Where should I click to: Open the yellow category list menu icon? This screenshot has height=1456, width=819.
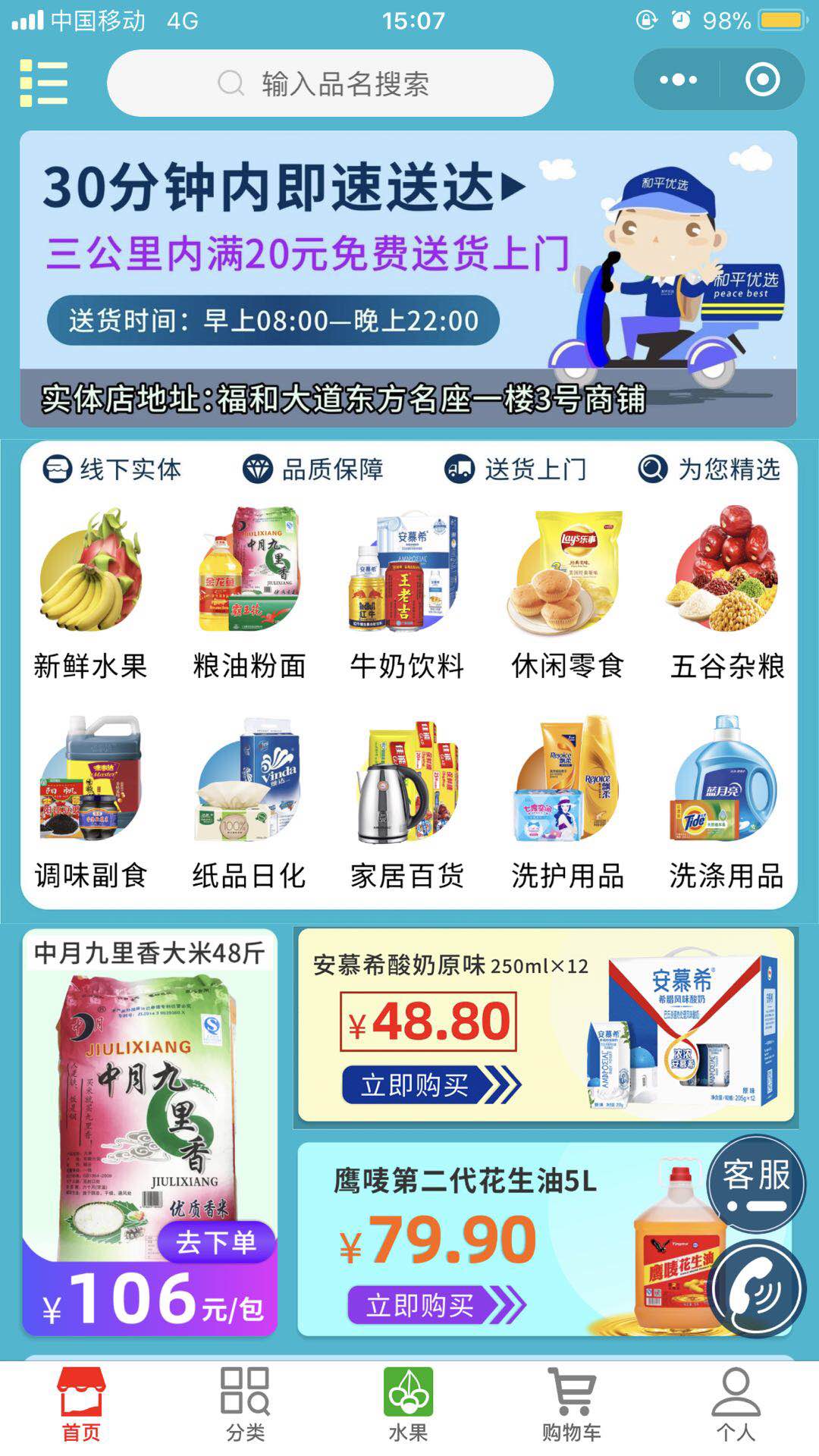pos(43,83)
